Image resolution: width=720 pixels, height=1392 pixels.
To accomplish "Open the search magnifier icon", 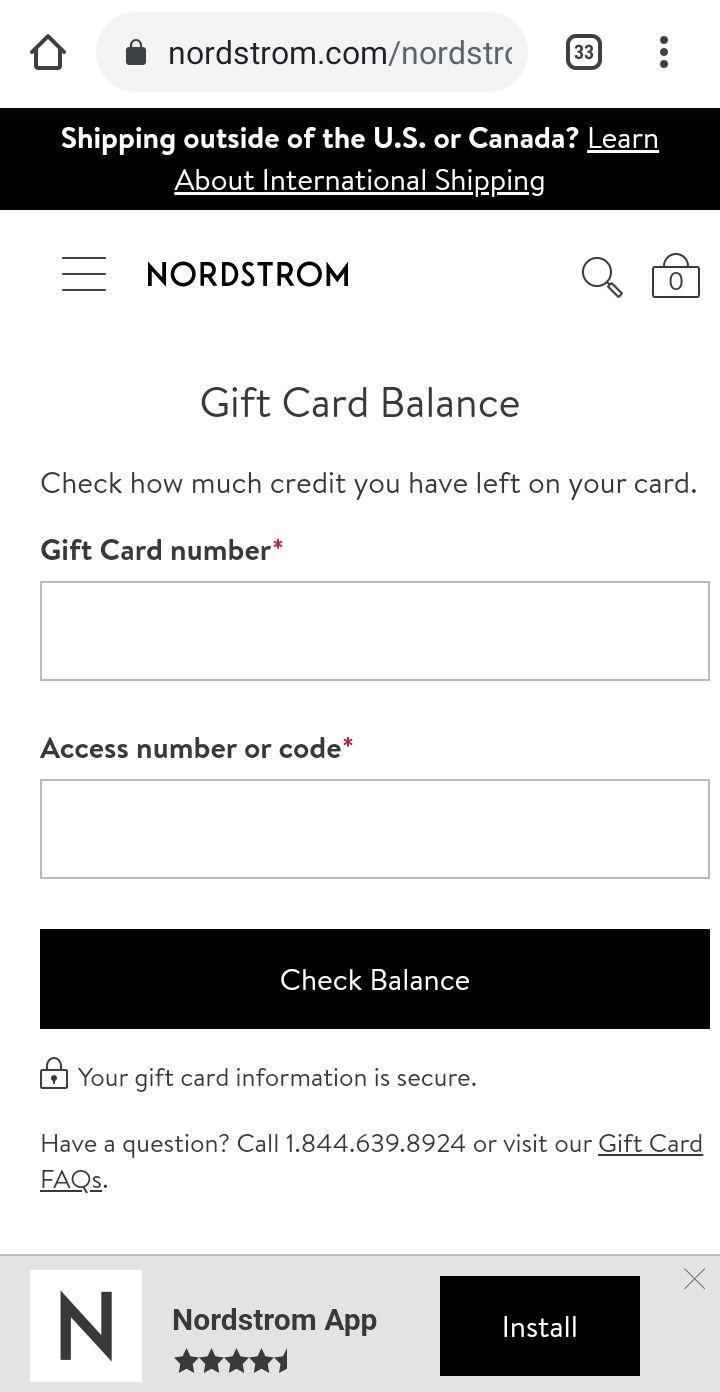I will tap(601, 277).
